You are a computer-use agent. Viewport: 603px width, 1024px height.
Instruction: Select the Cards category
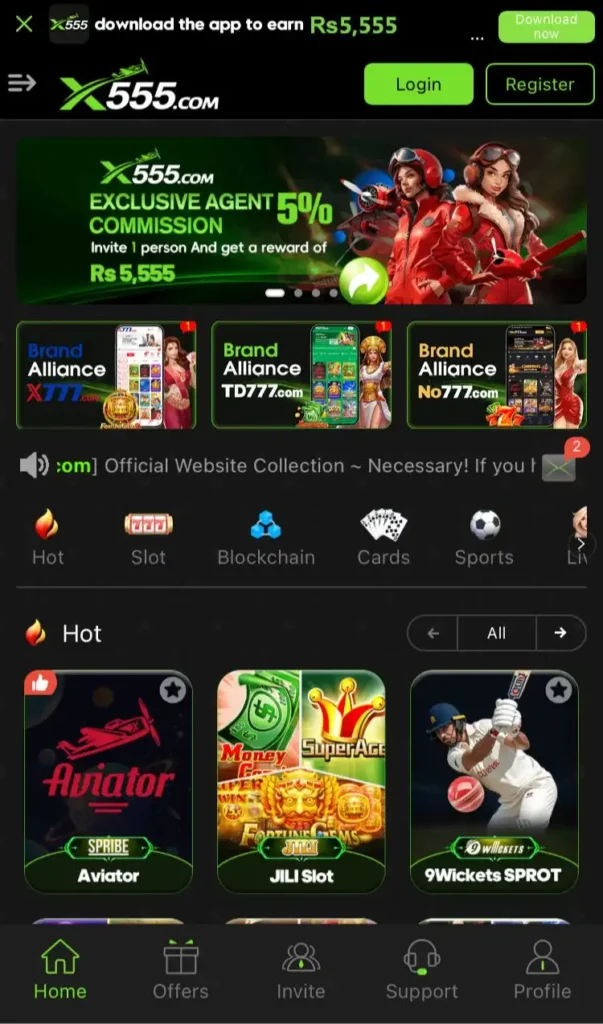384,538
